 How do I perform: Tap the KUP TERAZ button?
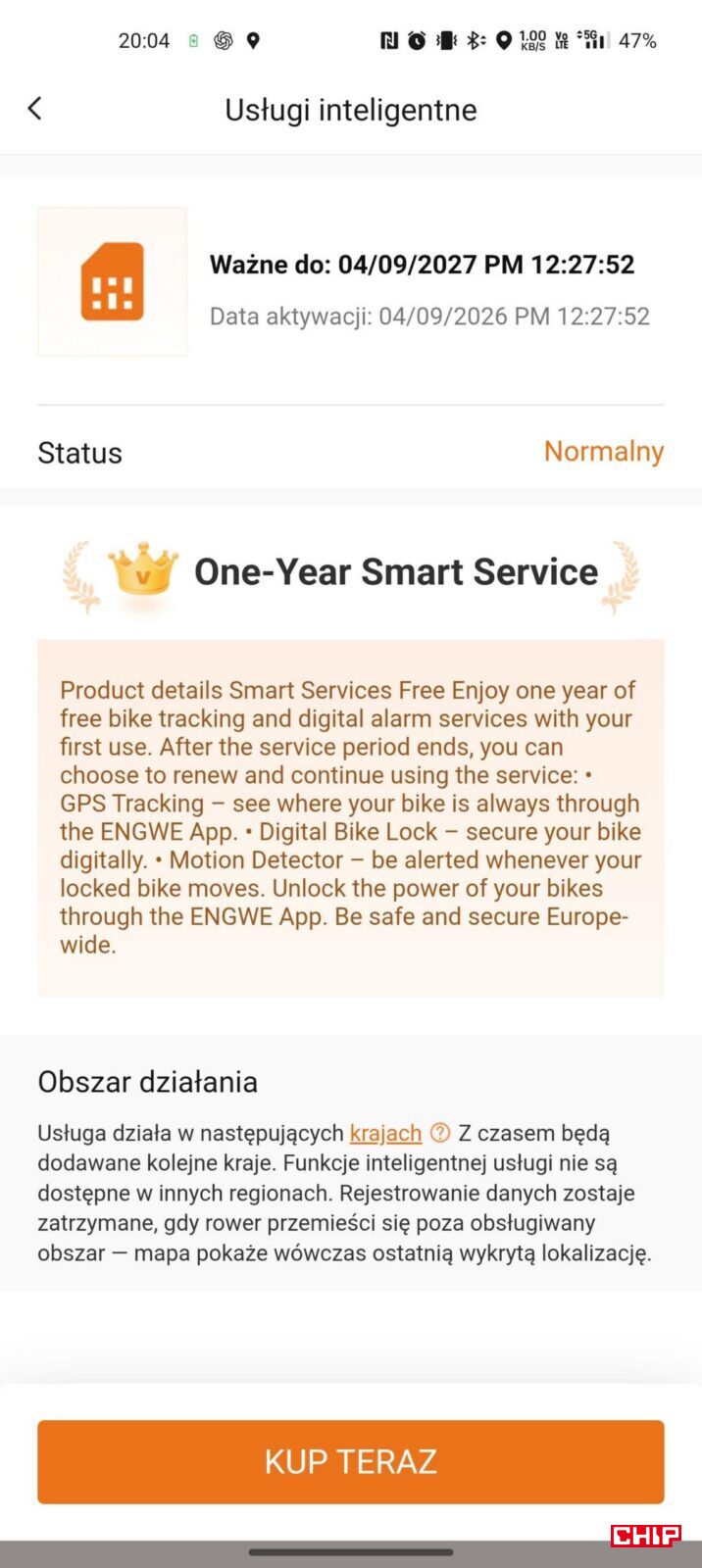[x=351, y=1461]
